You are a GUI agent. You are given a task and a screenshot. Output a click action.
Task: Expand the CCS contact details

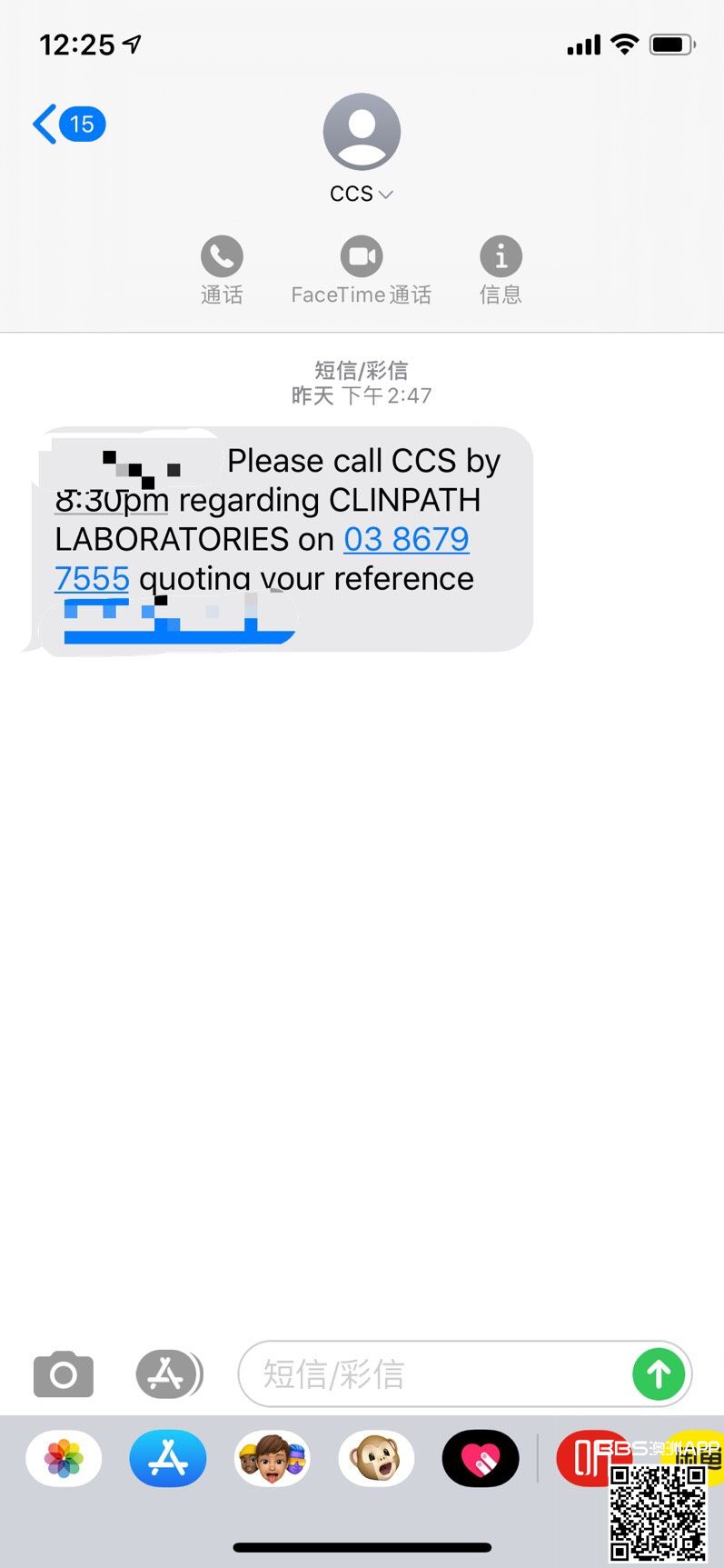(362, 194)
